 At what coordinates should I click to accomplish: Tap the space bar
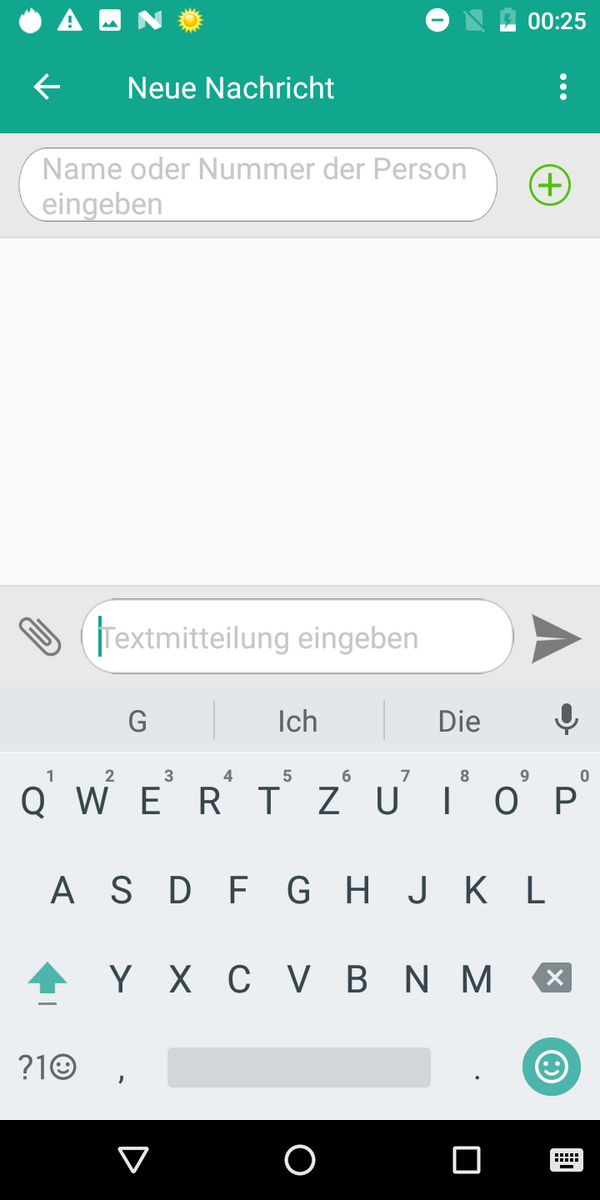298,1067
